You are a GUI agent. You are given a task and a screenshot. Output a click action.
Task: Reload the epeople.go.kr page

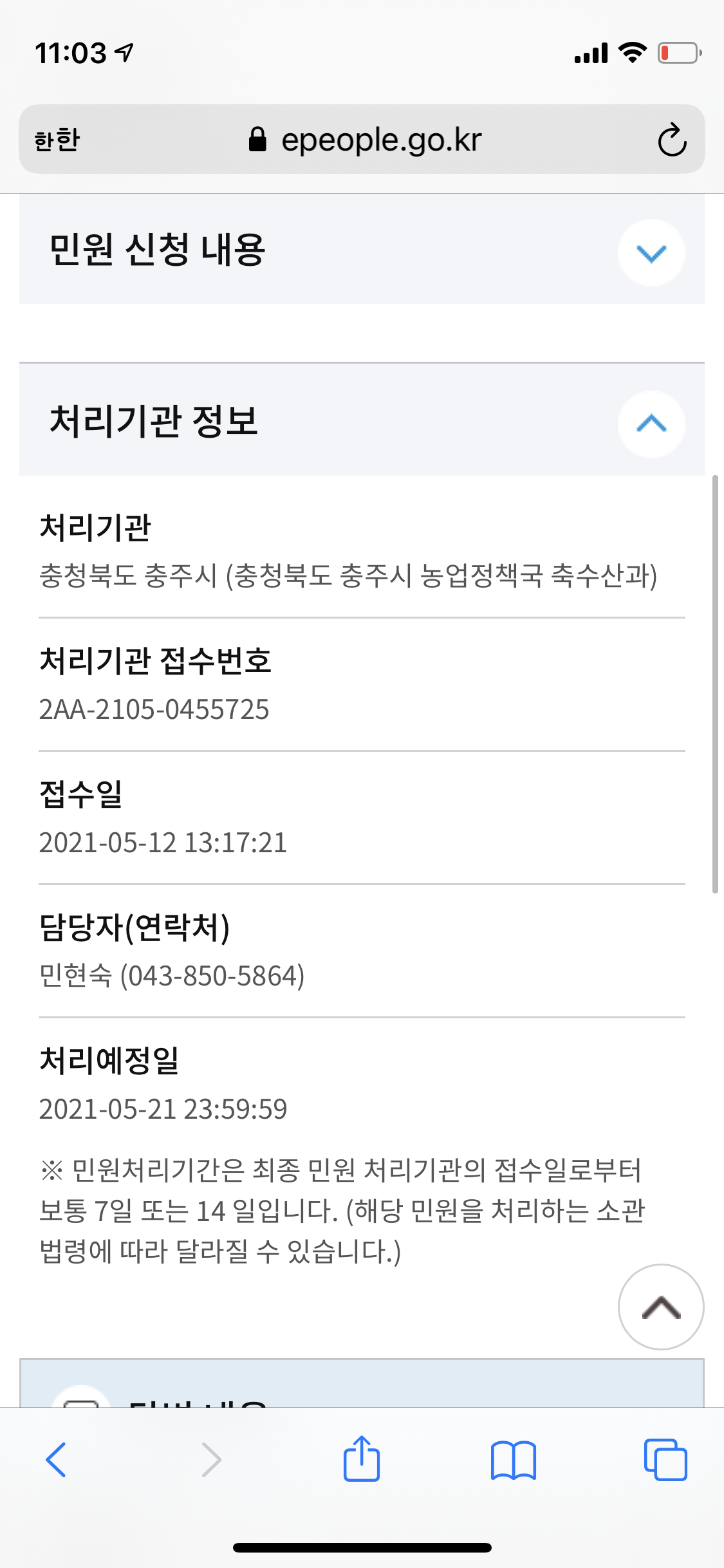tap(672, 140)
